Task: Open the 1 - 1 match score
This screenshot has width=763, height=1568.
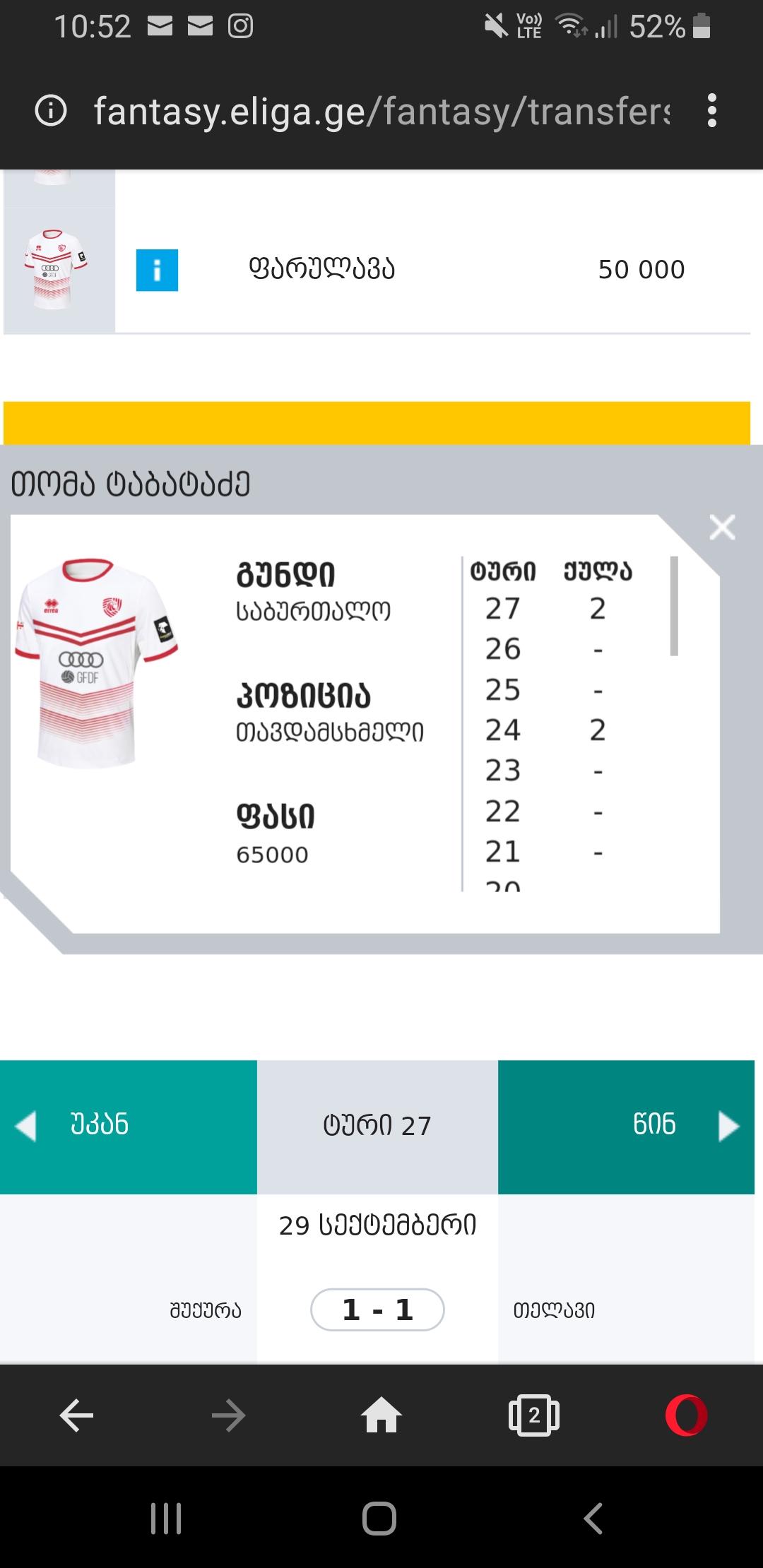Action: pos(377,1309)
